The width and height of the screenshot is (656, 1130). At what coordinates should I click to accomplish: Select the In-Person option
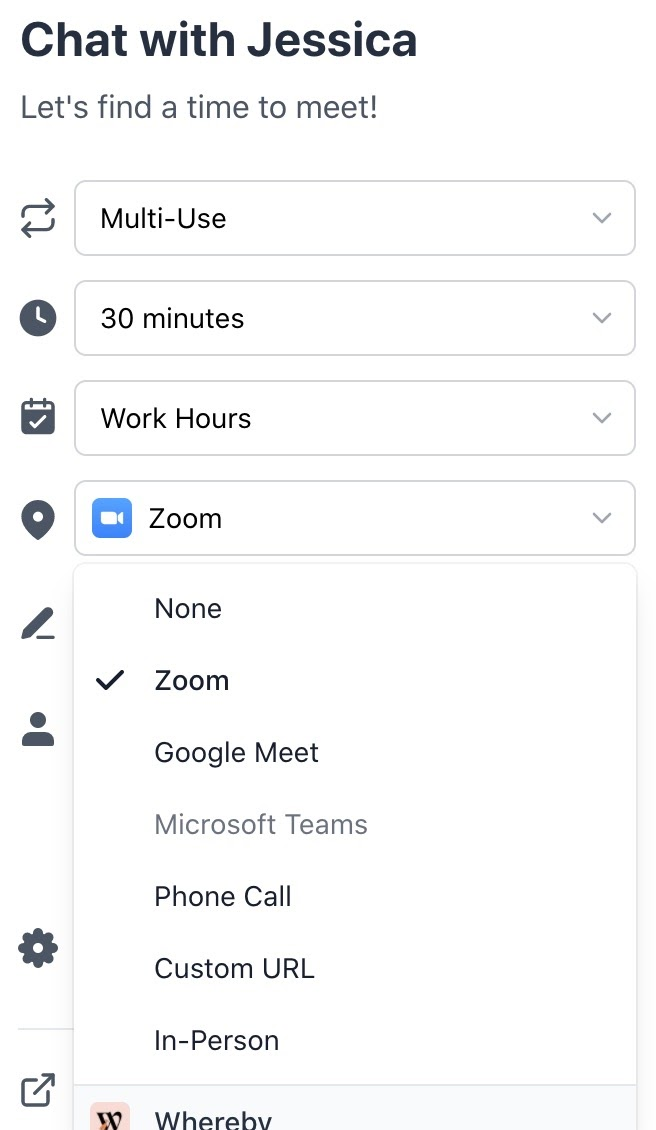coord(216,1040)
